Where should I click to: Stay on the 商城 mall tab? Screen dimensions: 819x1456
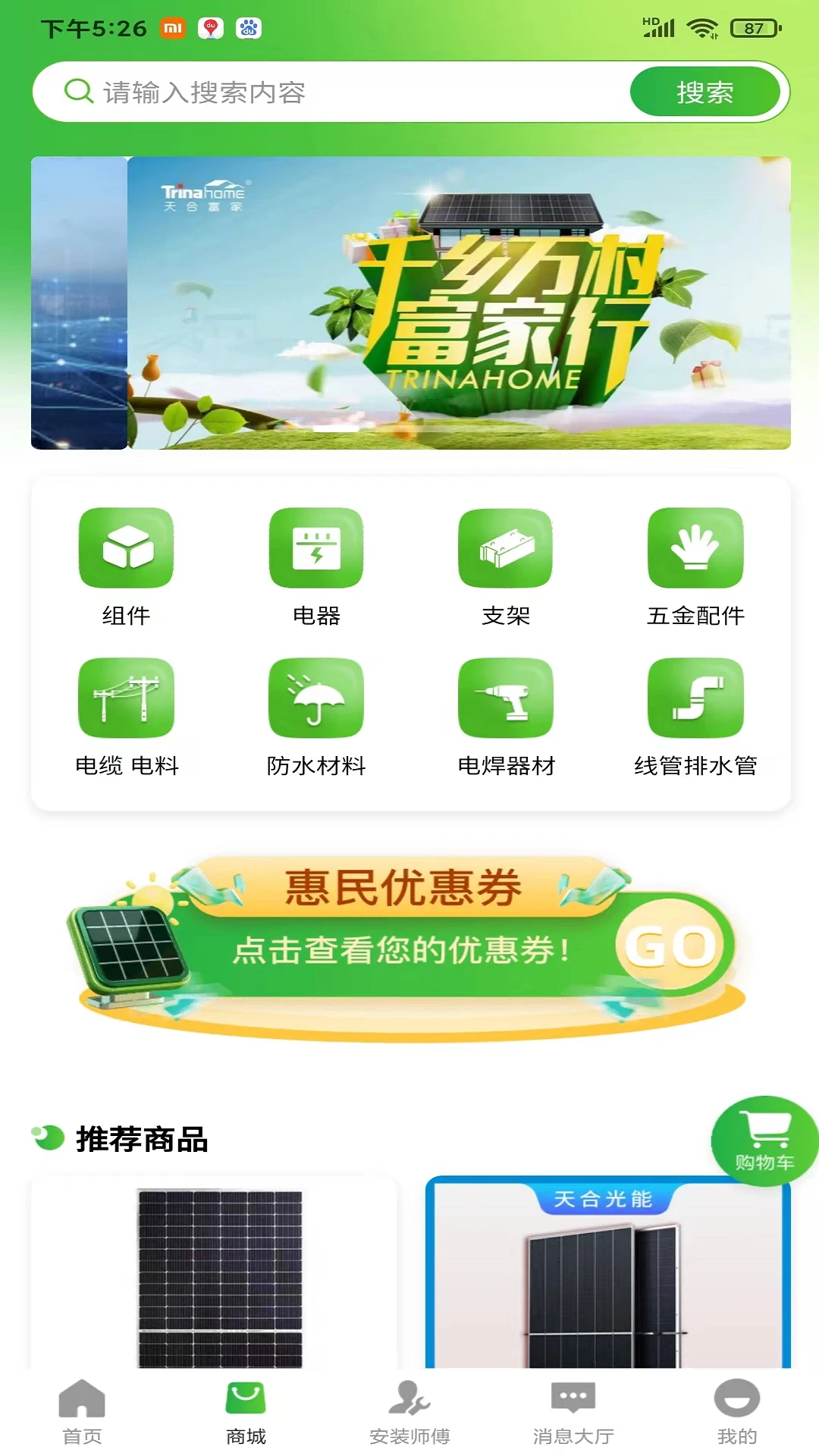click(x=245, y=1410)
